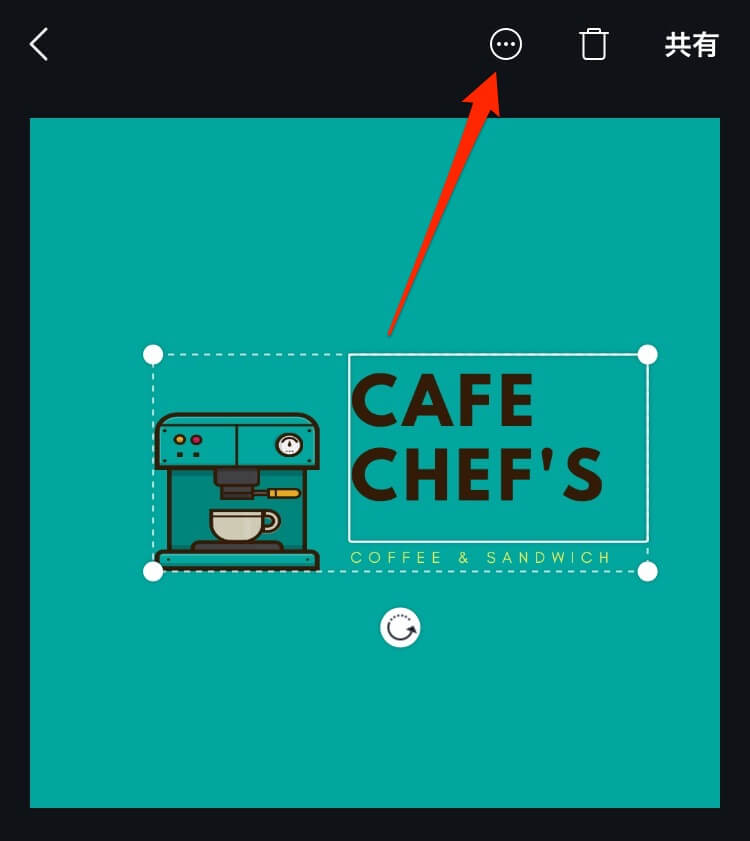Open the three-dot more options menu

click(x=505, y=44)
